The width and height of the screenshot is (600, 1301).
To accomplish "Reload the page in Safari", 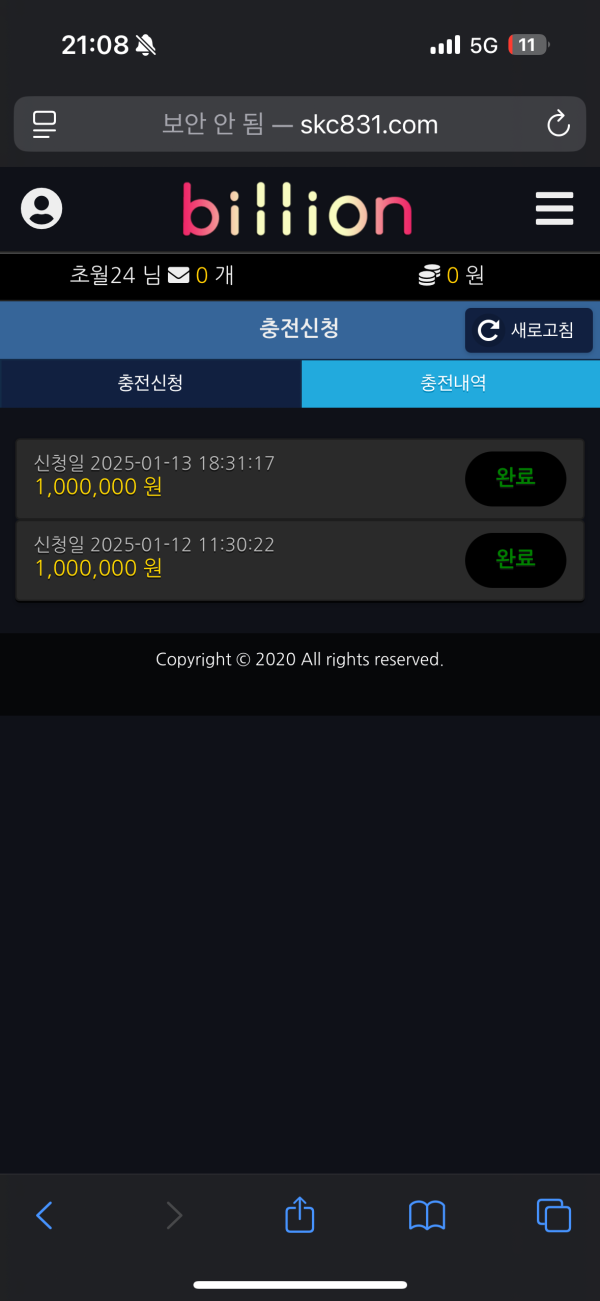I will [x=558, y=125].
